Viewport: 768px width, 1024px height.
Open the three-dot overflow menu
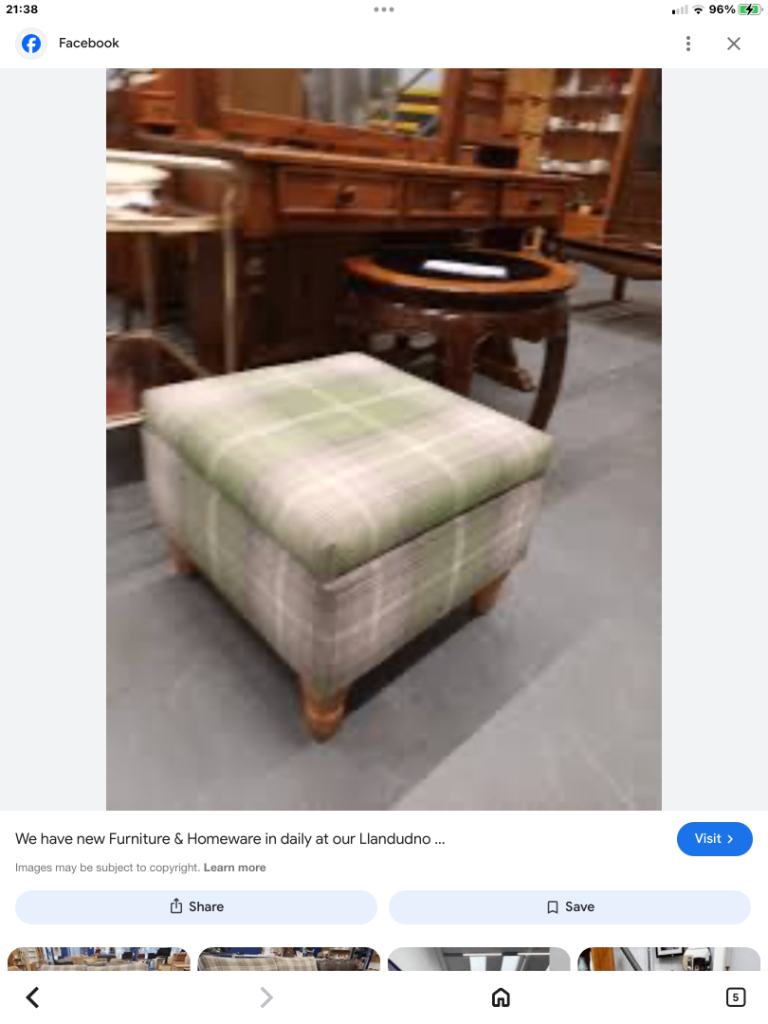coord(688,43)
